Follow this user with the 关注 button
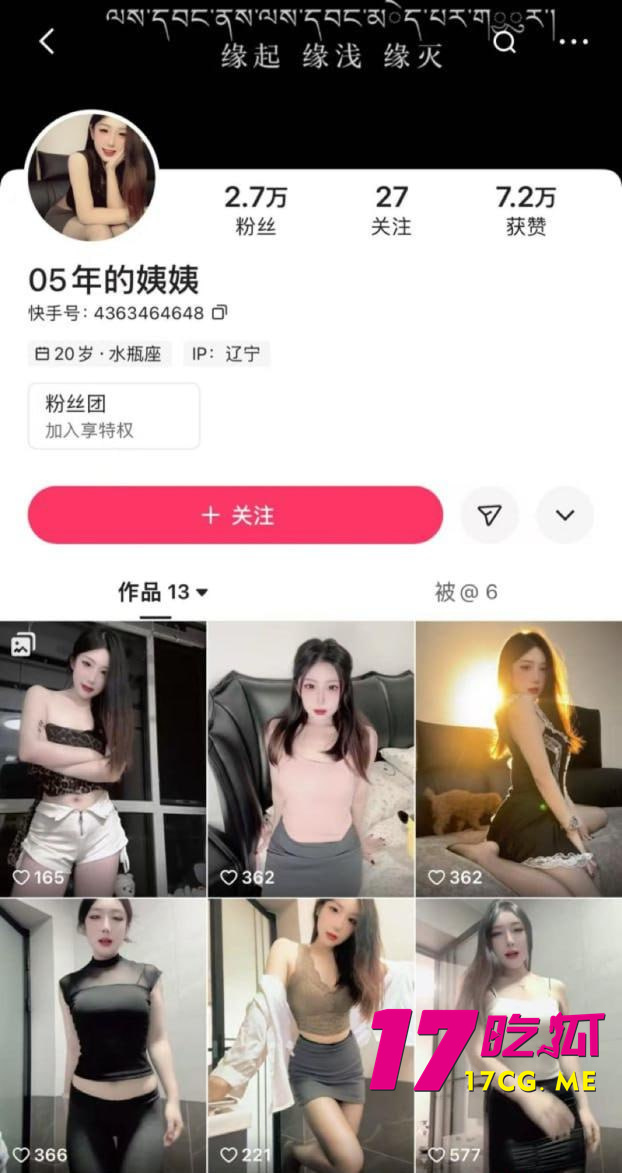This screenshot has width=622, height=1173. tap(235, 515)
